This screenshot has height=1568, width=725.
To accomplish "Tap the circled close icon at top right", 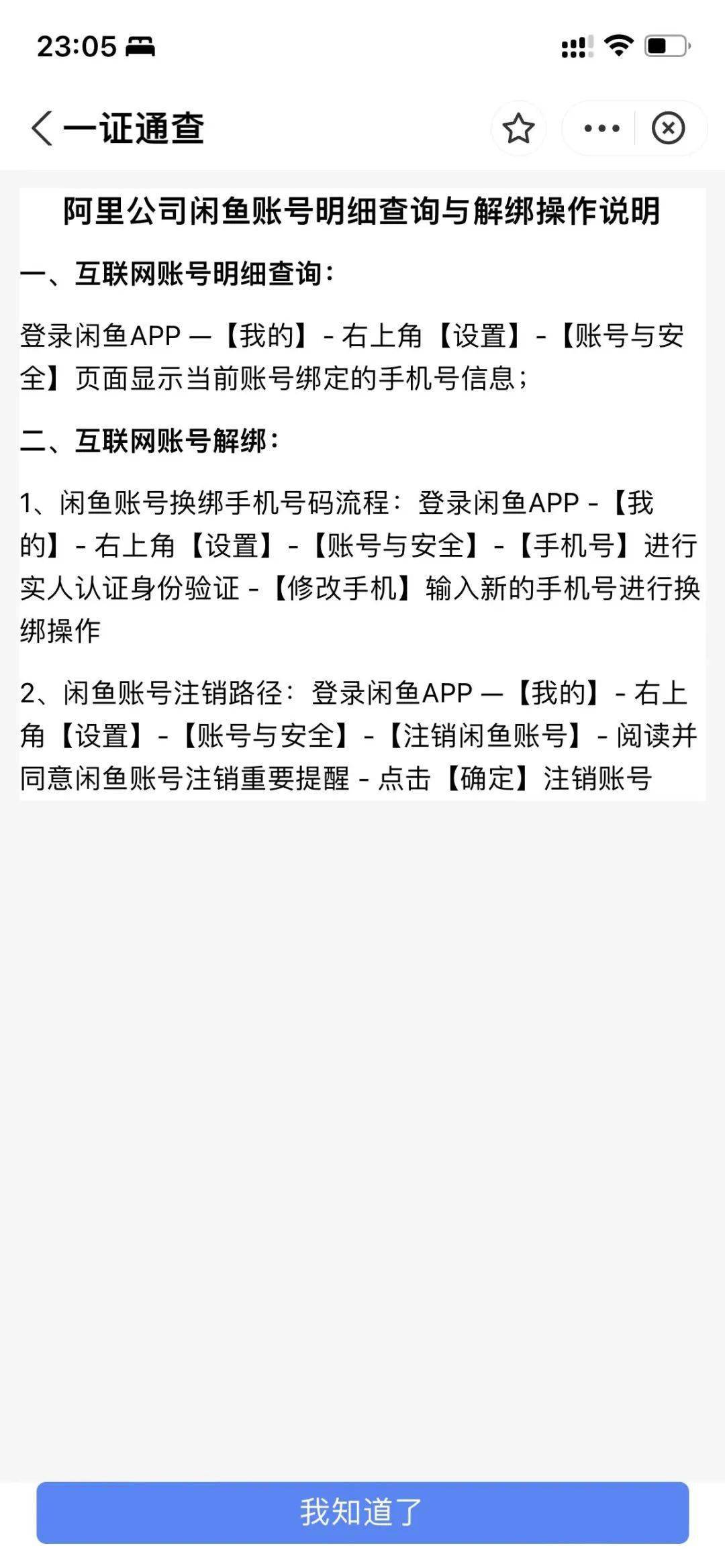I will (667, 128).
